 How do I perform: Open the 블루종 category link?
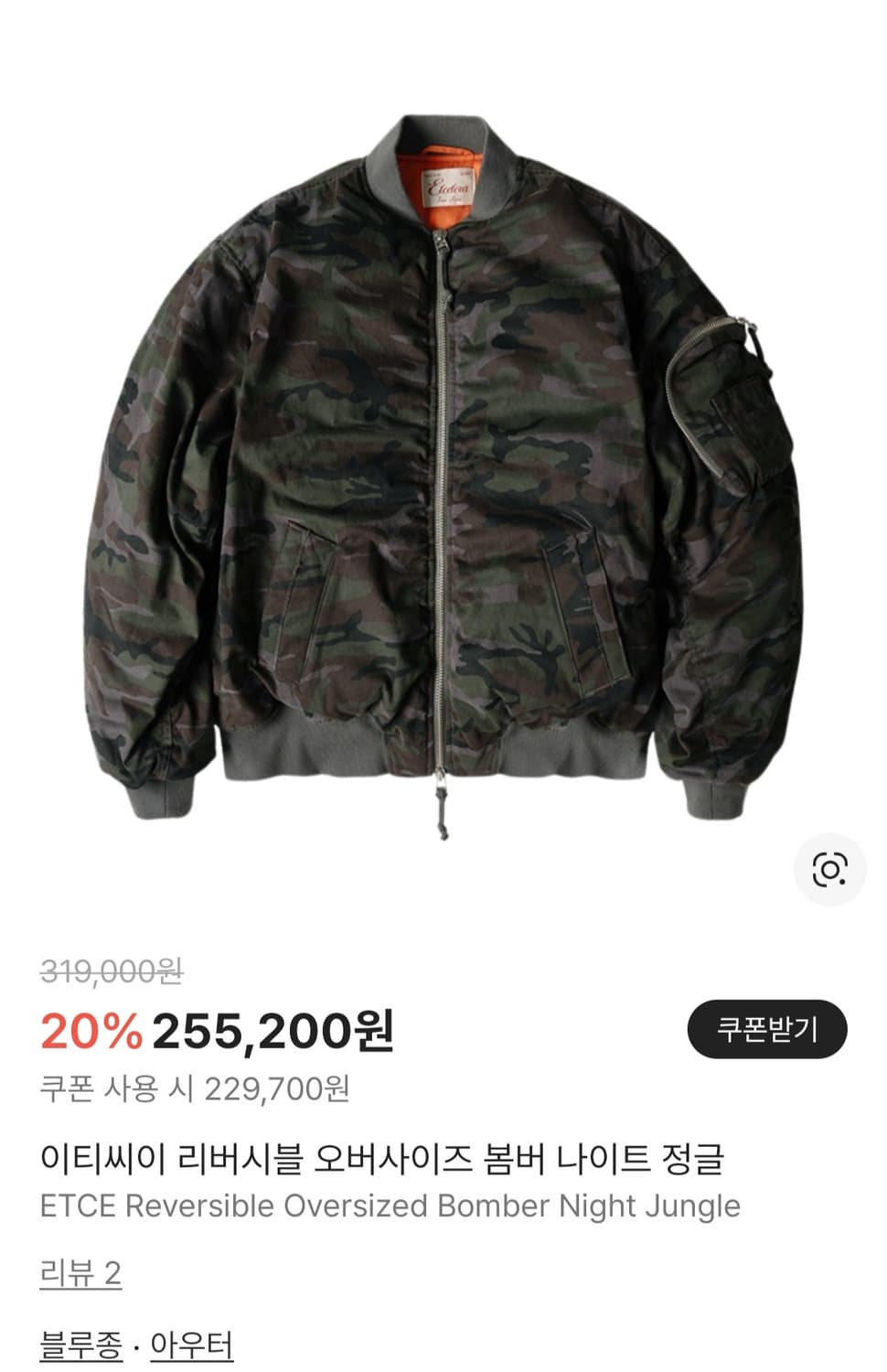[x=79, y=1345]
